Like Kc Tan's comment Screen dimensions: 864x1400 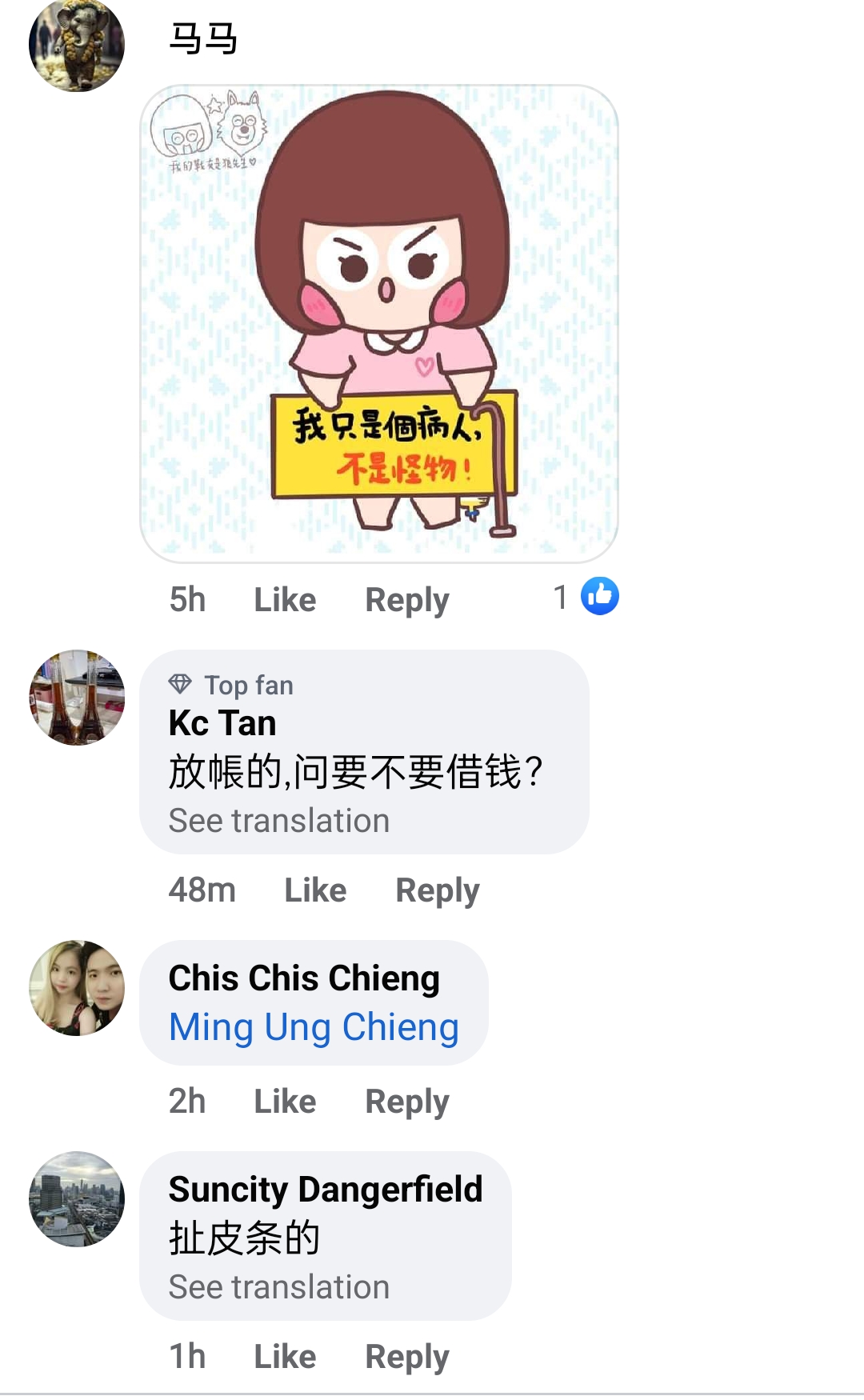coord(315,890)
